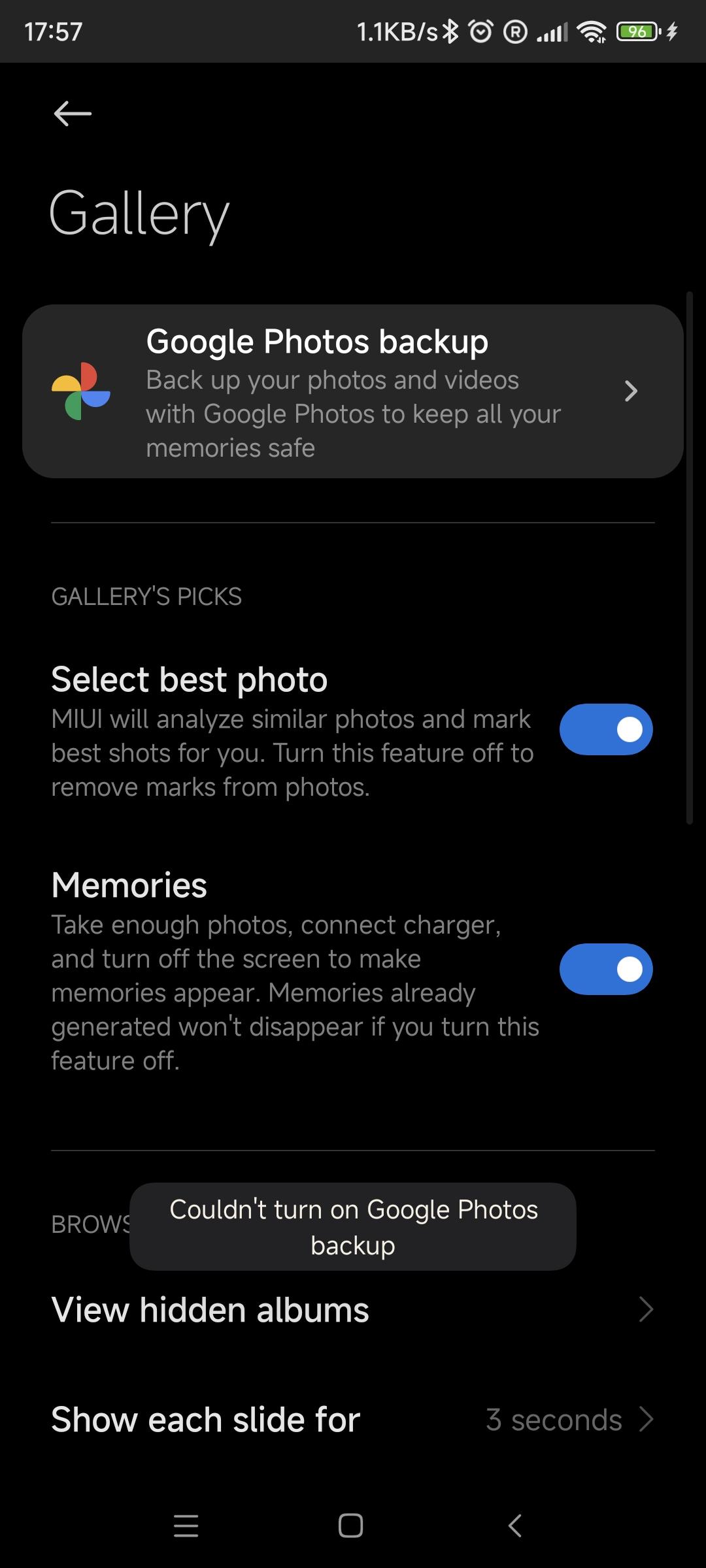Open View hidden albums
706x1568 pixels.
pyautogui.click(x=353, y=1310)
